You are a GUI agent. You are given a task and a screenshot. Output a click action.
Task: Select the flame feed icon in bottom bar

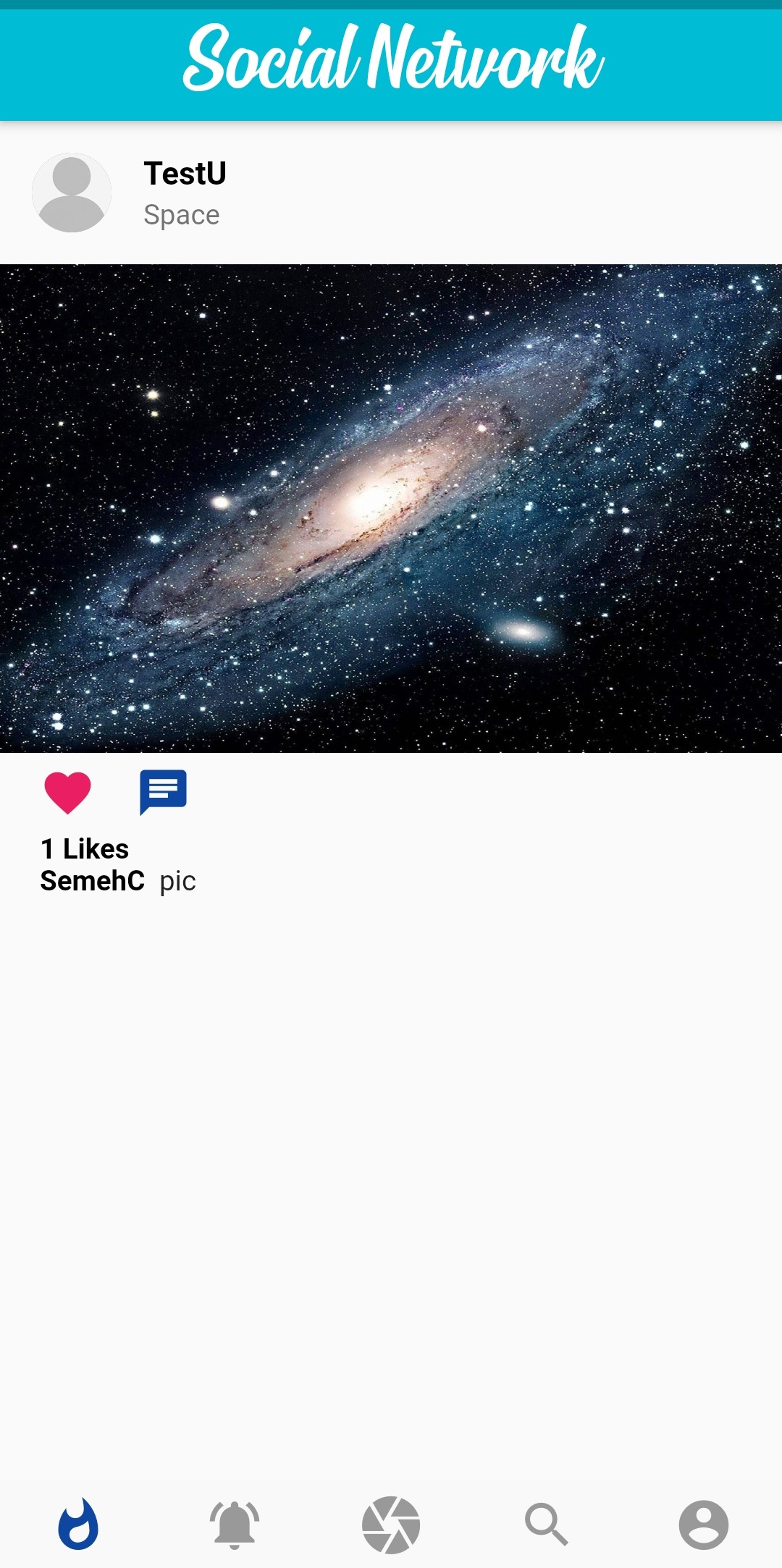(77, 1522)
